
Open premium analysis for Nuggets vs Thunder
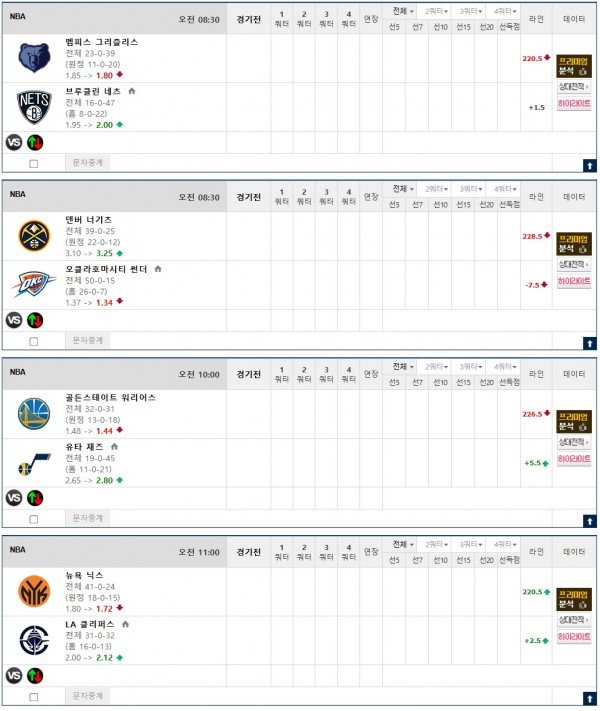(573, 243)
